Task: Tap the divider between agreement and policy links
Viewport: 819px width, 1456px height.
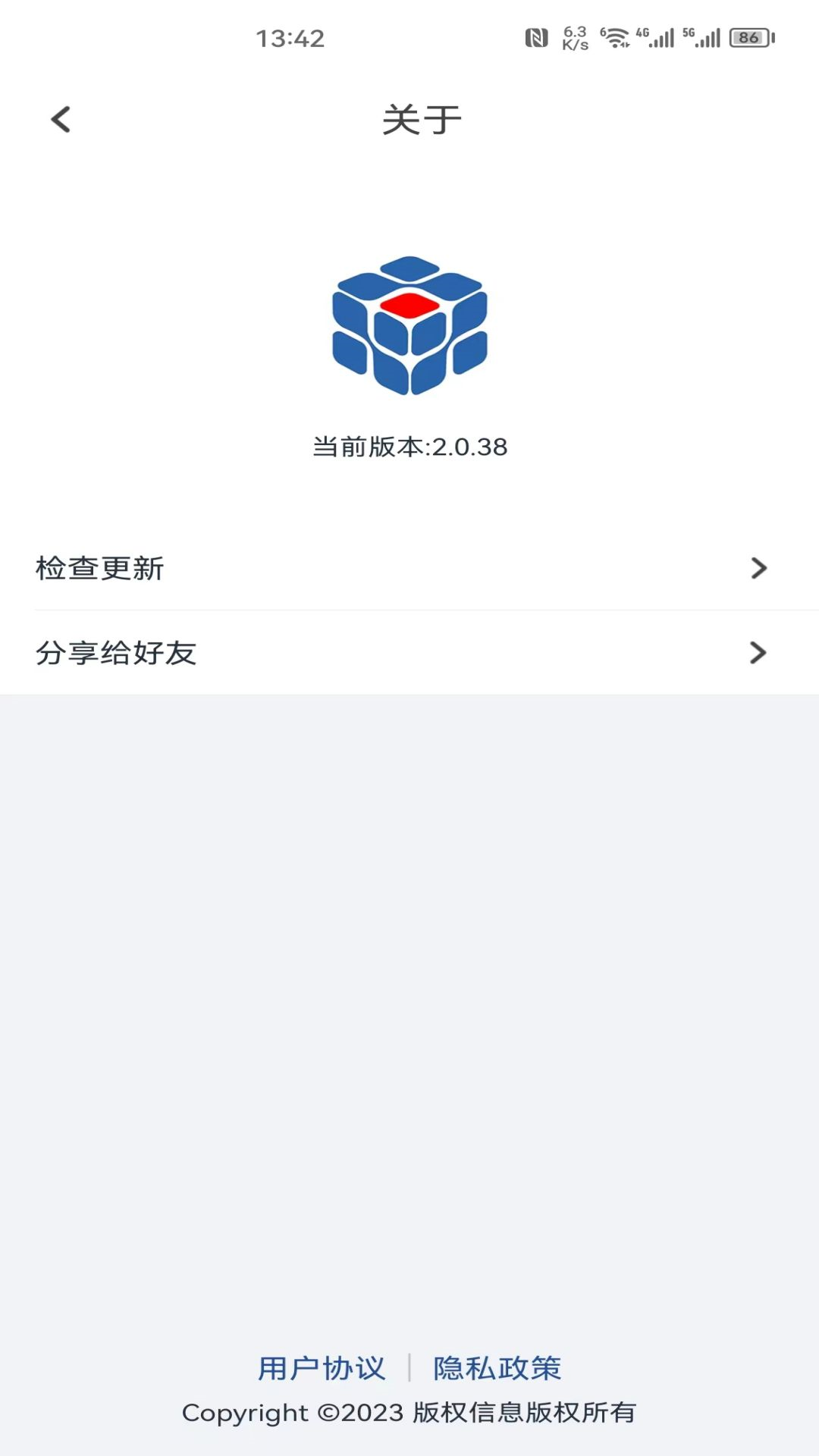Action: (410, 1370)
